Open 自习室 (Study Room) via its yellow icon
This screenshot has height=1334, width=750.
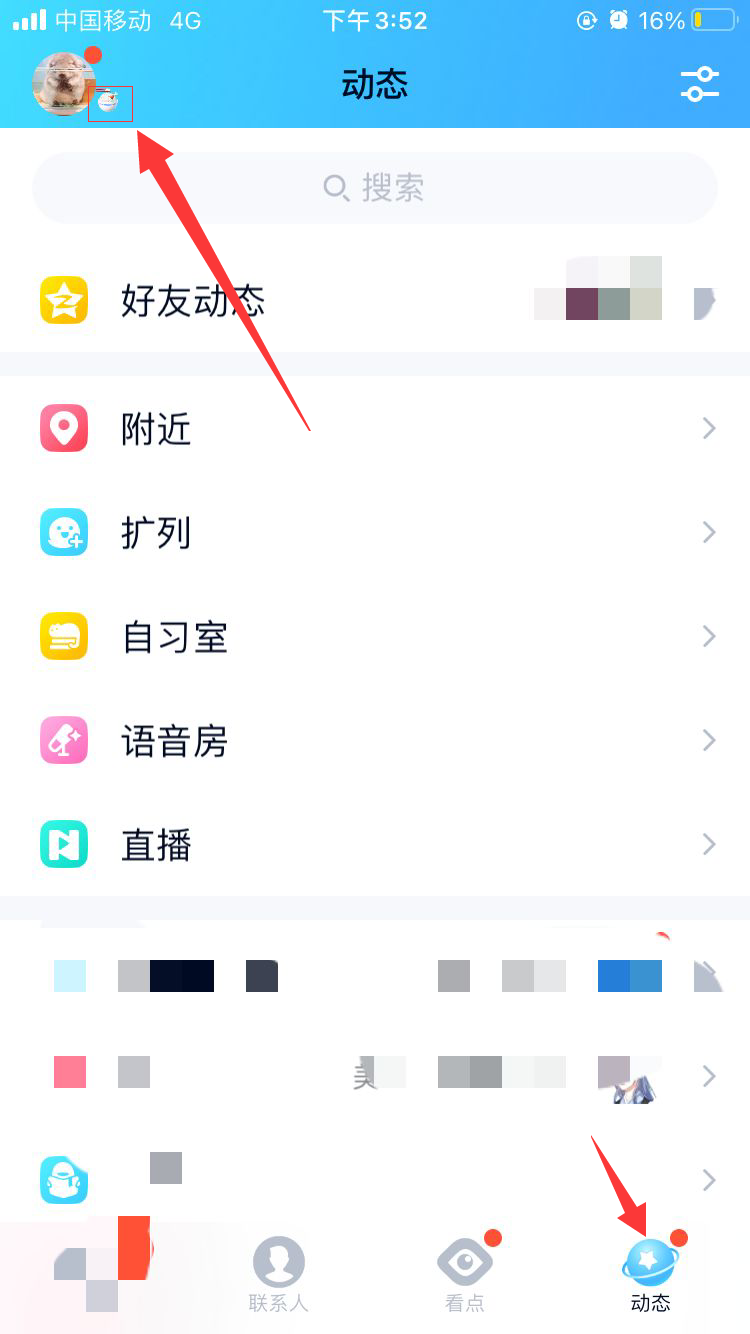click(x=64, y=636)
